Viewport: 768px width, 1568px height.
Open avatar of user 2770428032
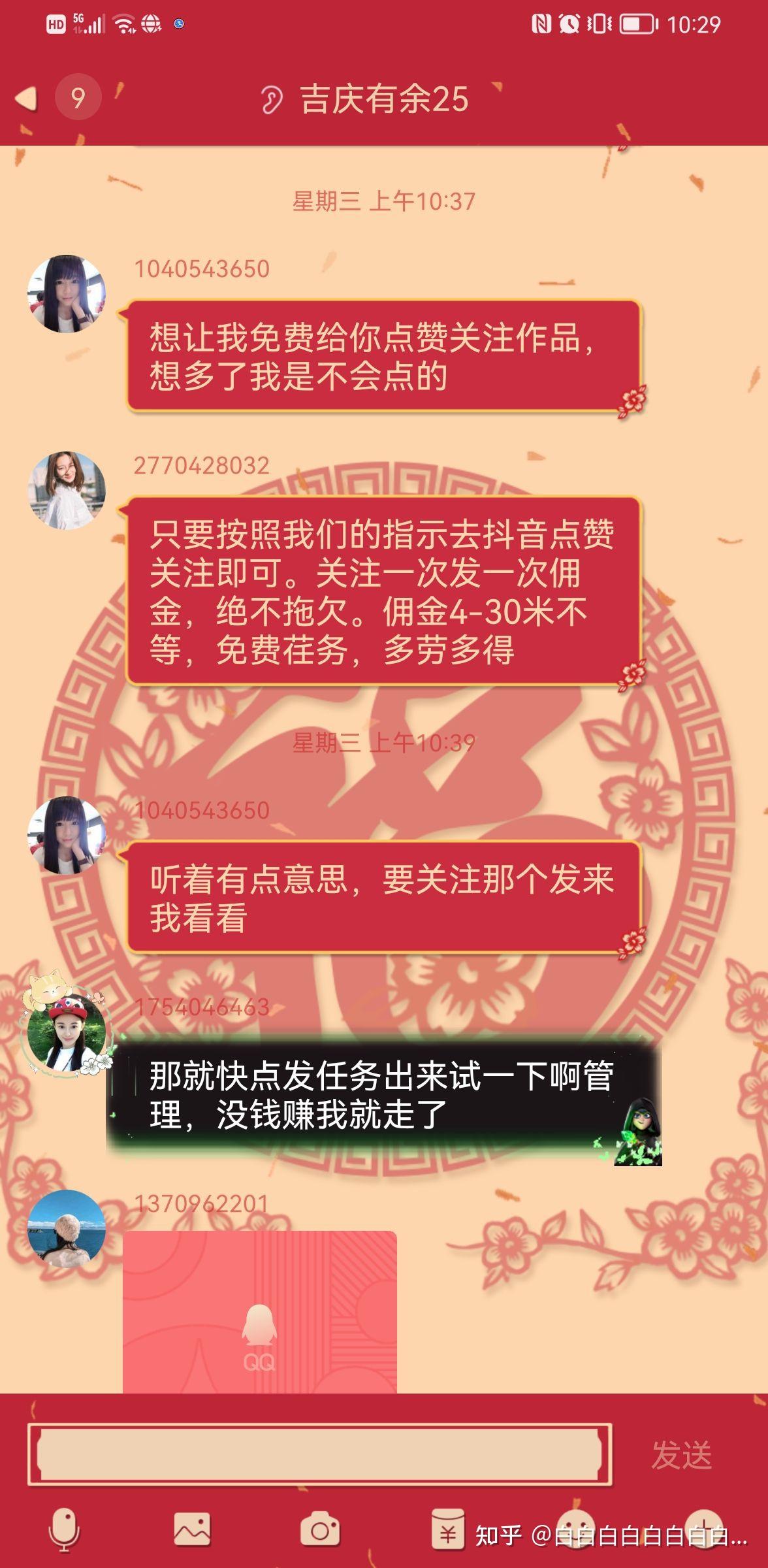click(66, 490)
